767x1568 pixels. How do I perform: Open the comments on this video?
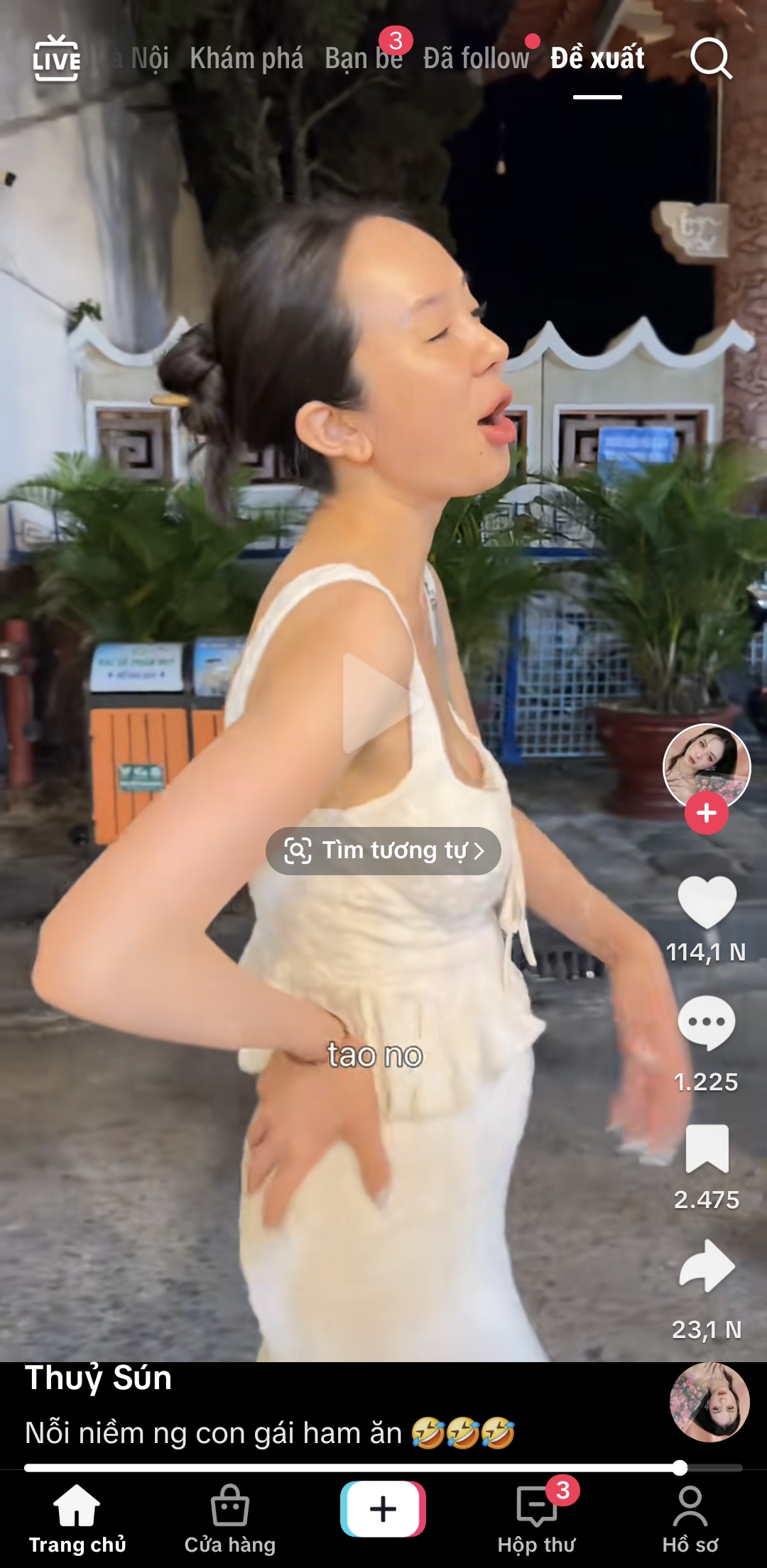[707, 1024]
